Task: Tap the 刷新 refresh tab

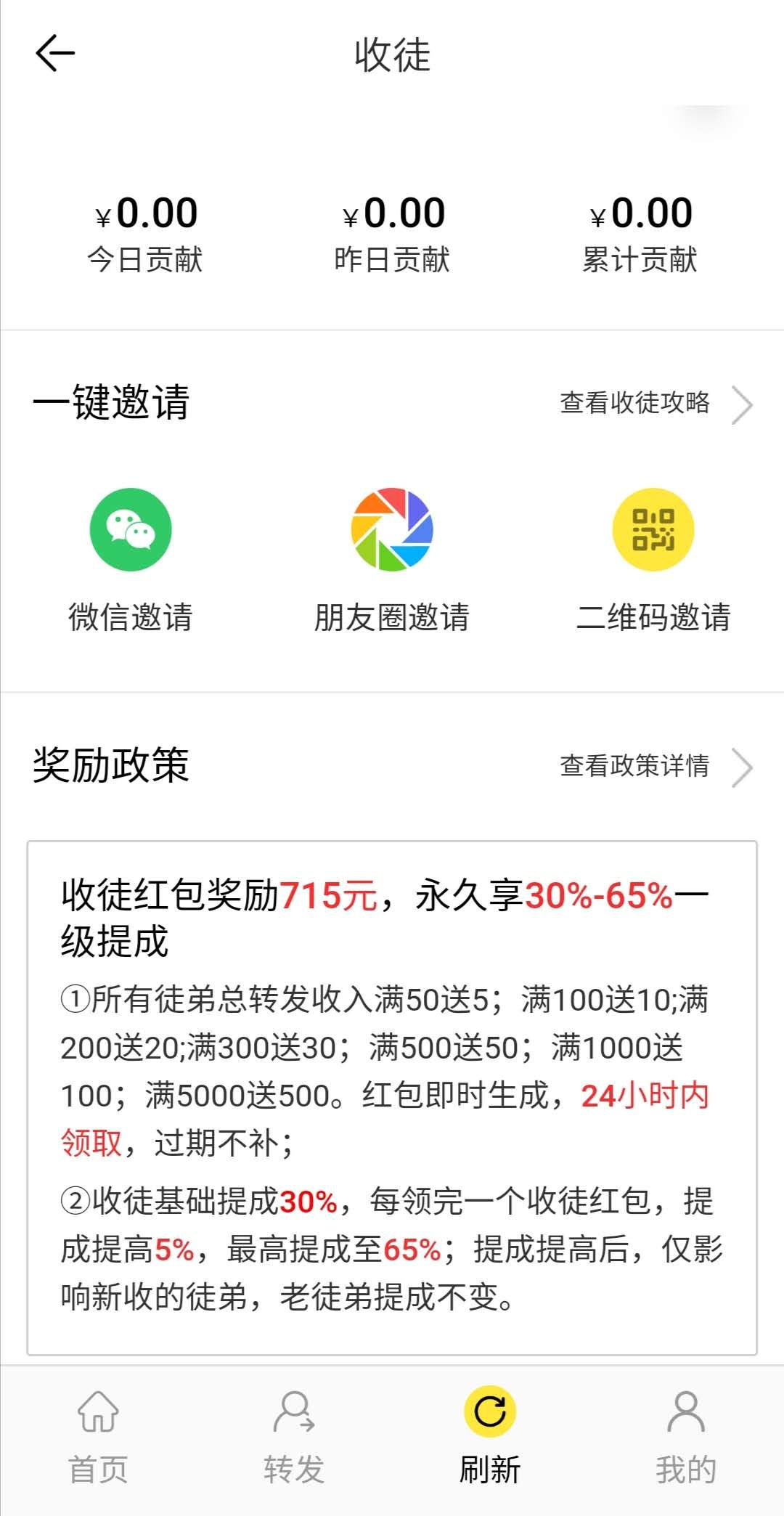Action: [x=490, y=1438]
